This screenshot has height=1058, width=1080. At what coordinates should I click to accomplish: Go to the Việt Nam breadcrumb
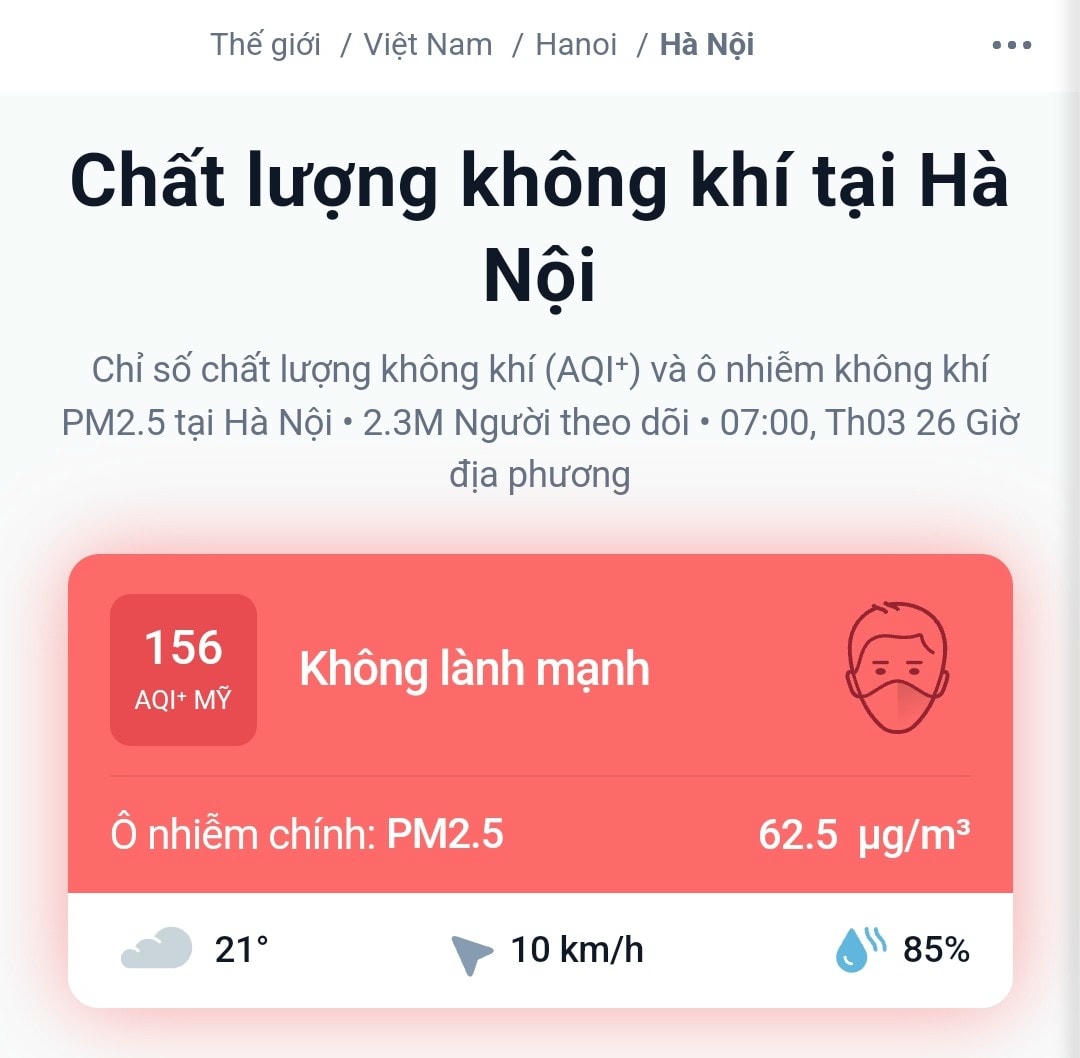pyautogui.click(x=428, y=45)
